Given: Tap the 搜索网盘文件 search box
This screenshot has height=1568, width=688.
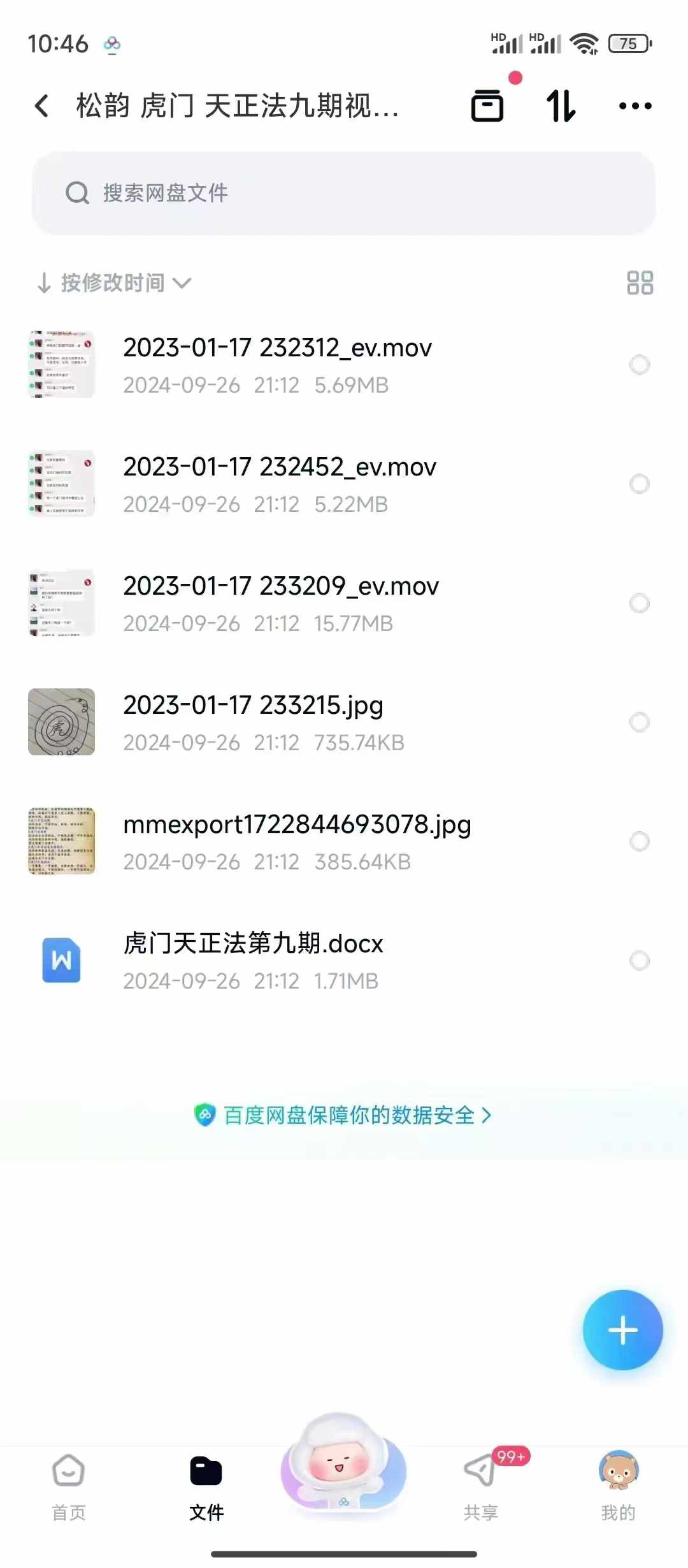Looking at the screenshot, I should pos(344,193).
